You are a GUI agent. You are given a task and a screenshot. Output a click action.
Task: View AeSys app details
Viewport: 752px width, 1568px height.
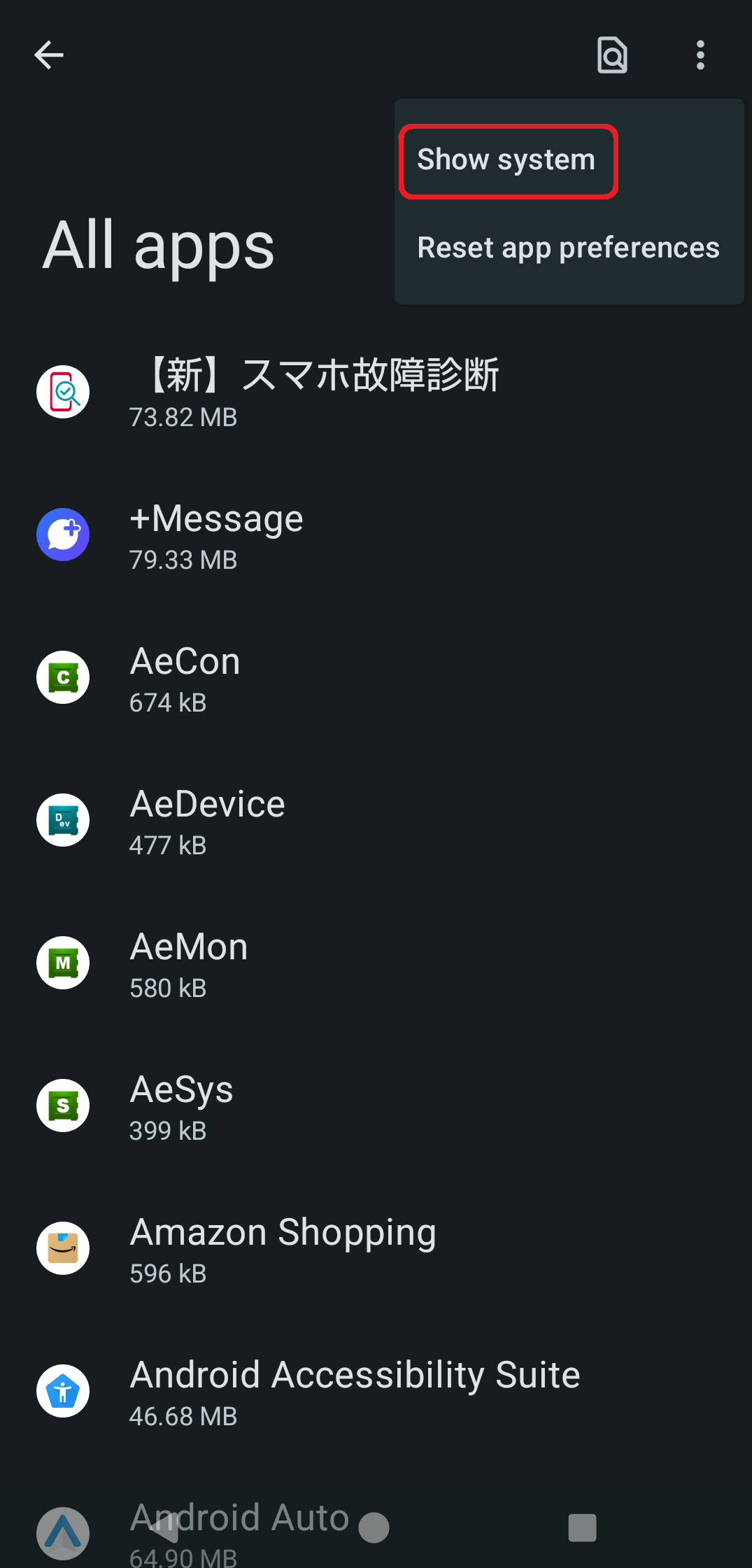pyautogui.click(x=376, y=1106)
